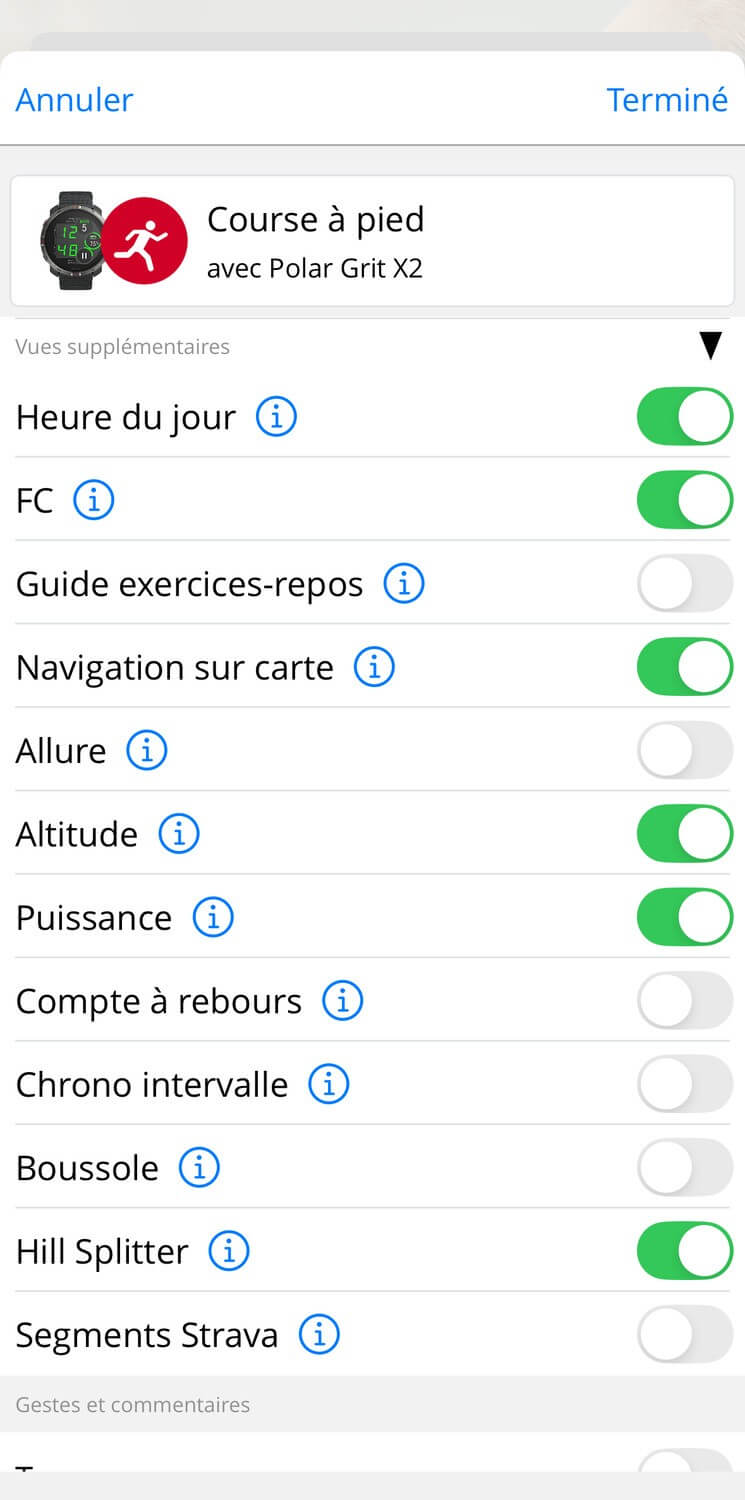Enable the Boussole switch
The height and width of the screenshot is (1500, 745).
[685, 1167]
